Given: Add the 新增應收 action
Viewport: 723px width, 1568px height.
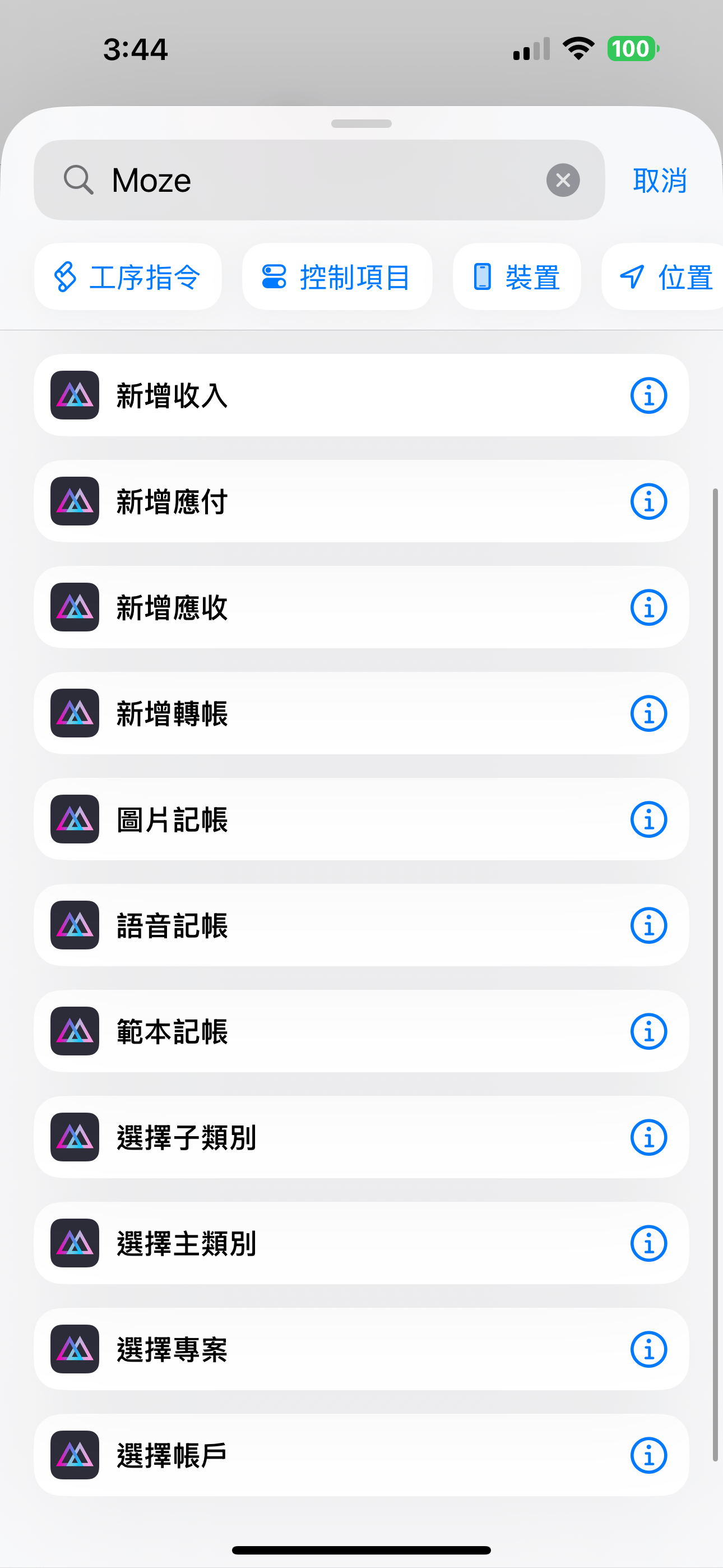Looking at the screenshot, I should [304, 607].
